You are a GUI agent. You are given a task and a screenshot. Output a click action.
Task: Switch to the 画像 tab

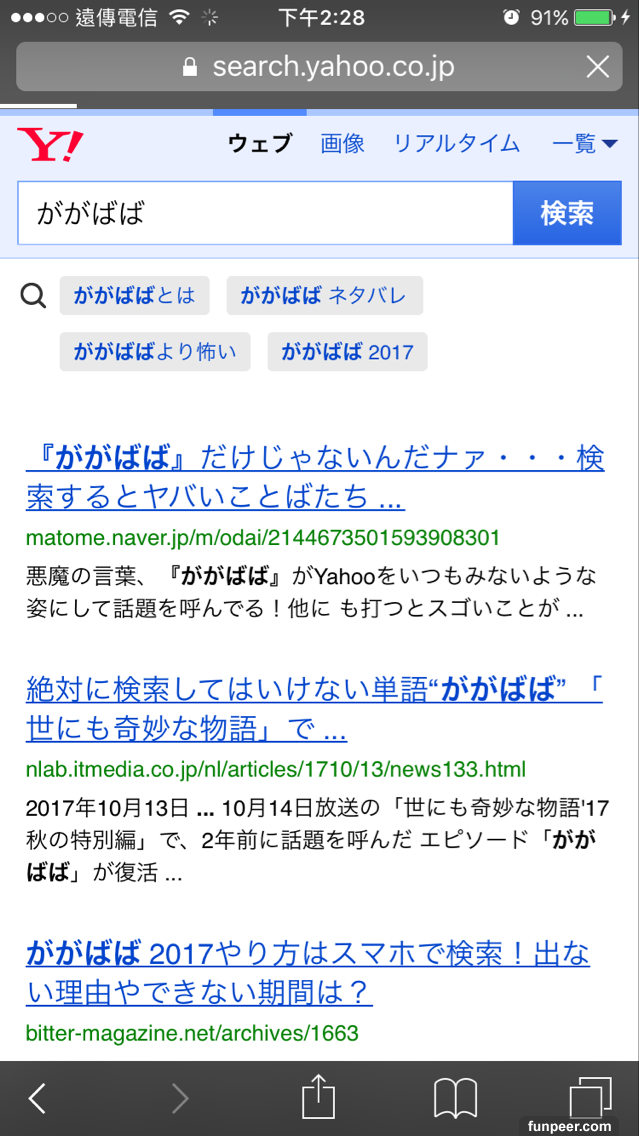(x=342, y=144)
